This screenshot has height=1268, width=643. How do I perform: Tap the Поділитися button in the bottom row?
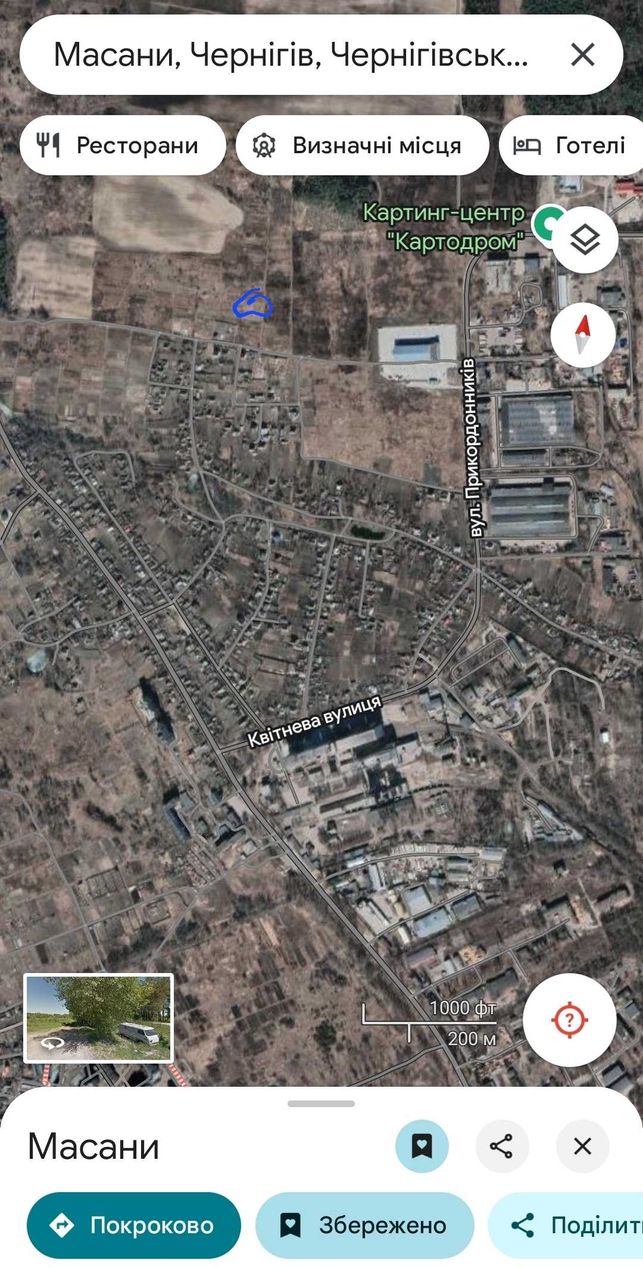566,1225
